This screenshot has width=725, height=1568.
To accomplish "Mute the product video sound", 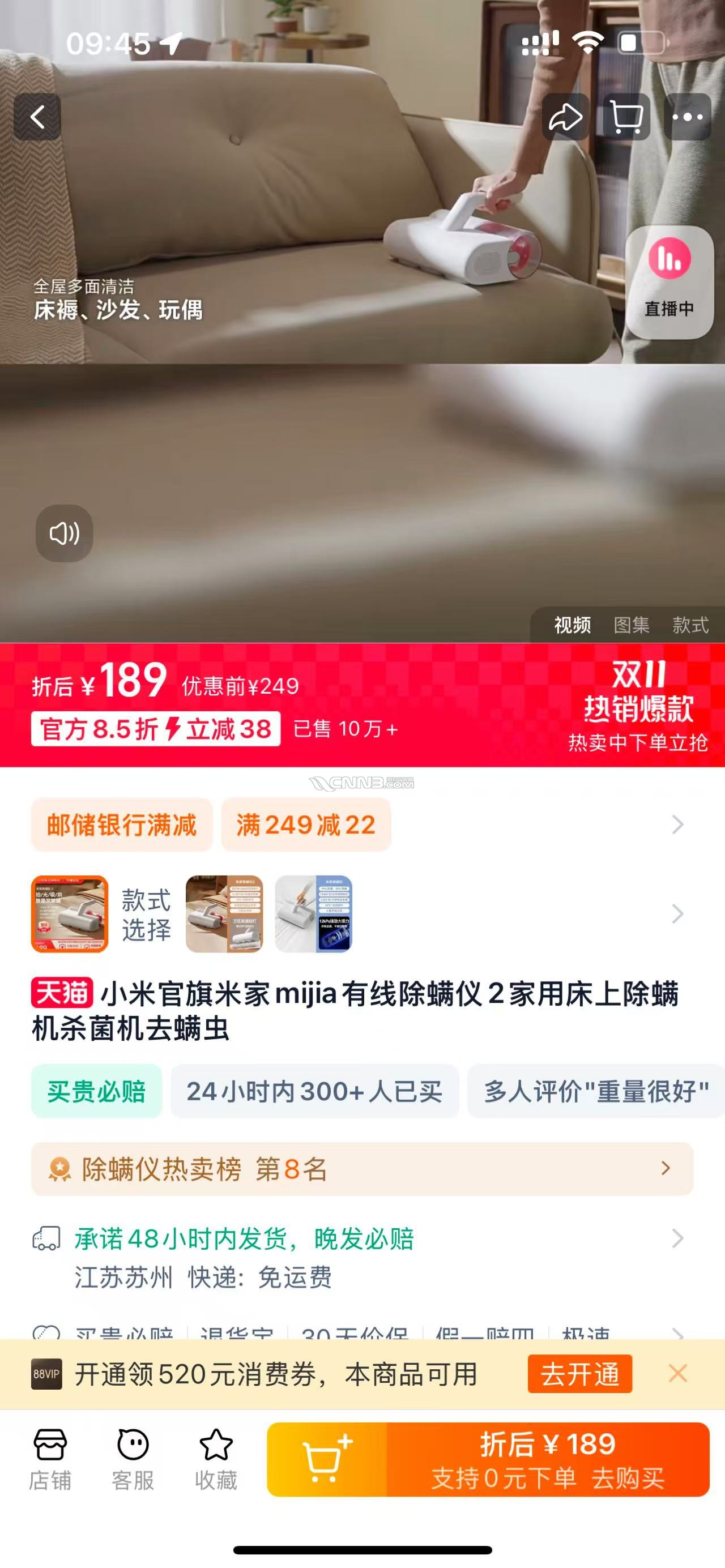I will click(64, 533).
